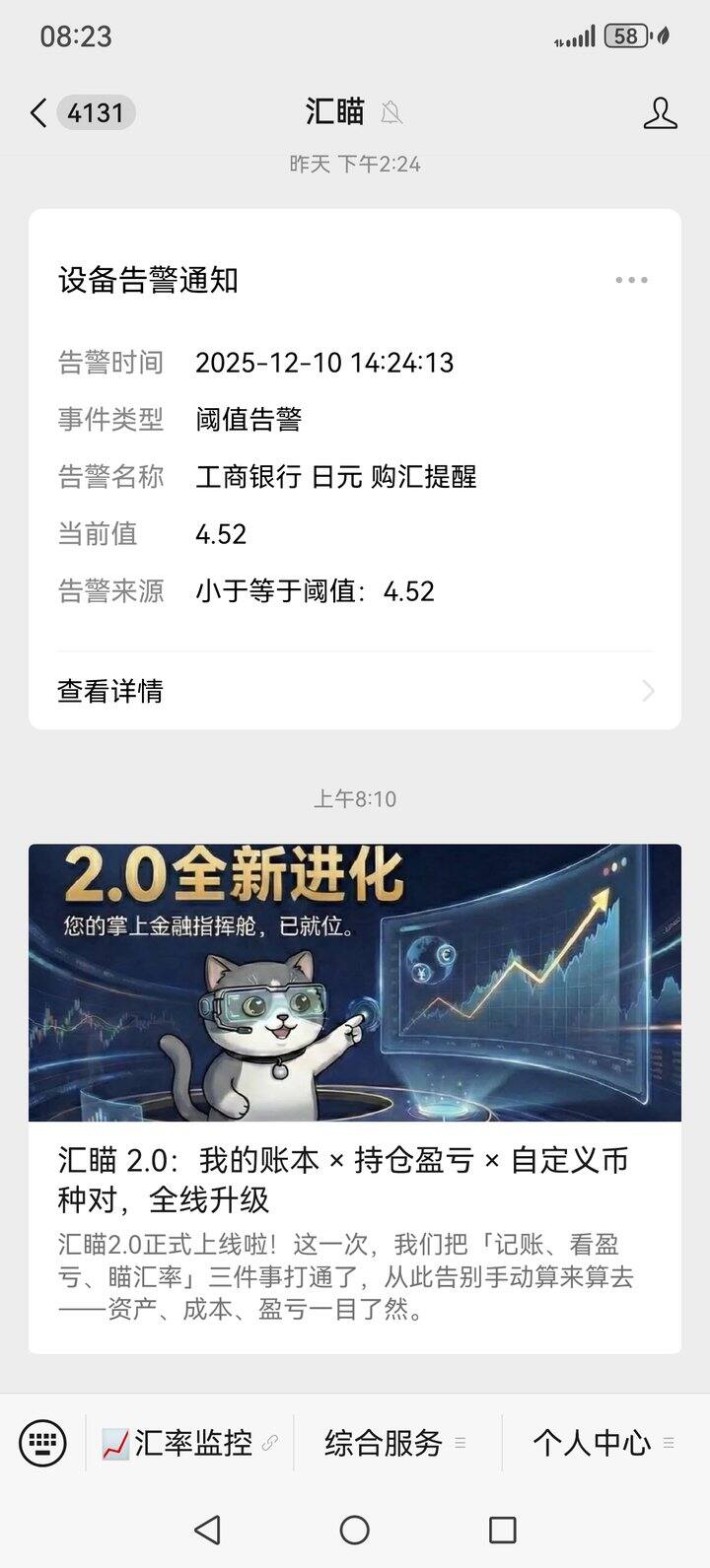Open the three-dot menu on 设备告警通知

coord(631,280)
